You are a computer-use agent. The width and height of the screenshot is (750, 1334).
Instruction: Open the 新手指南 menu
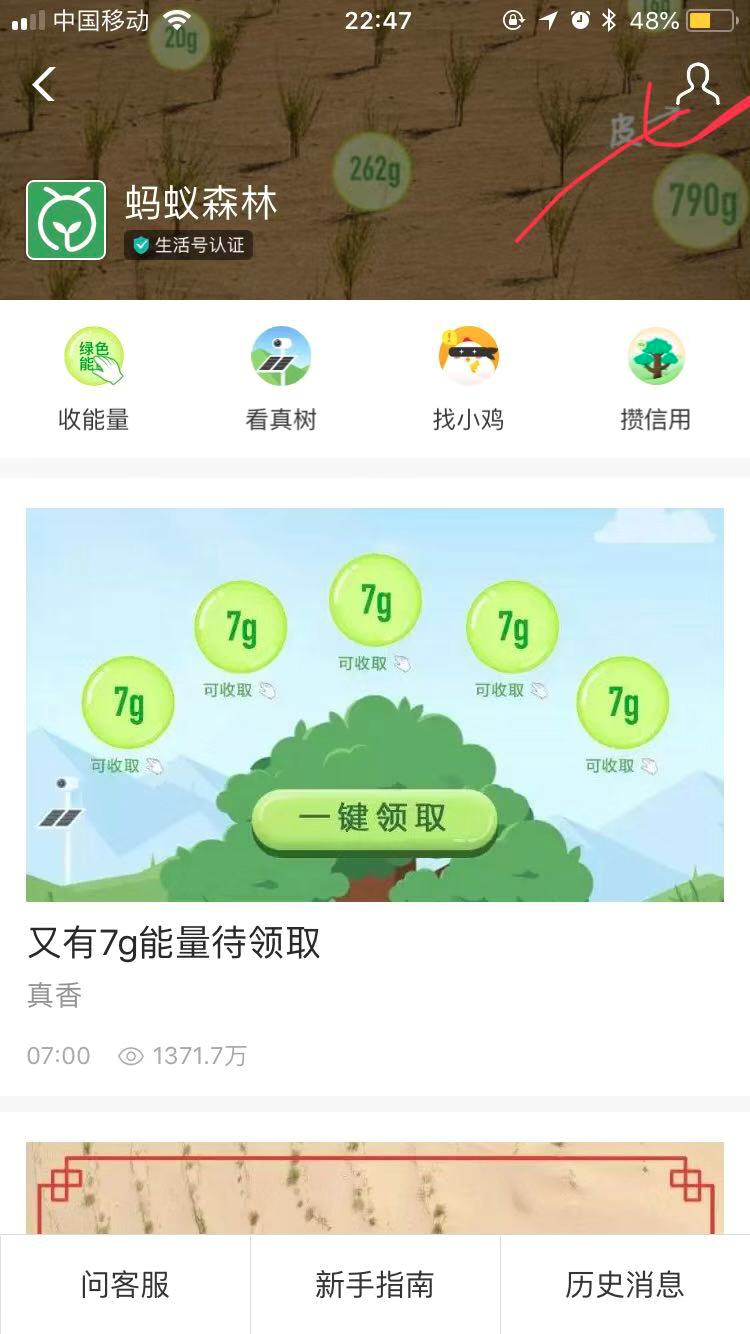point(375,1284)
